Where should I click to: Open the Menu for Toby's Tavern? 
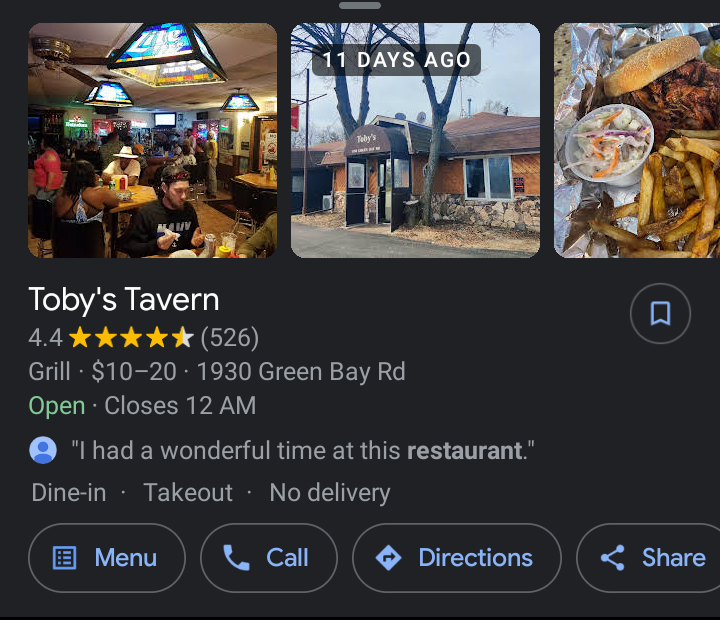point(107,558)
